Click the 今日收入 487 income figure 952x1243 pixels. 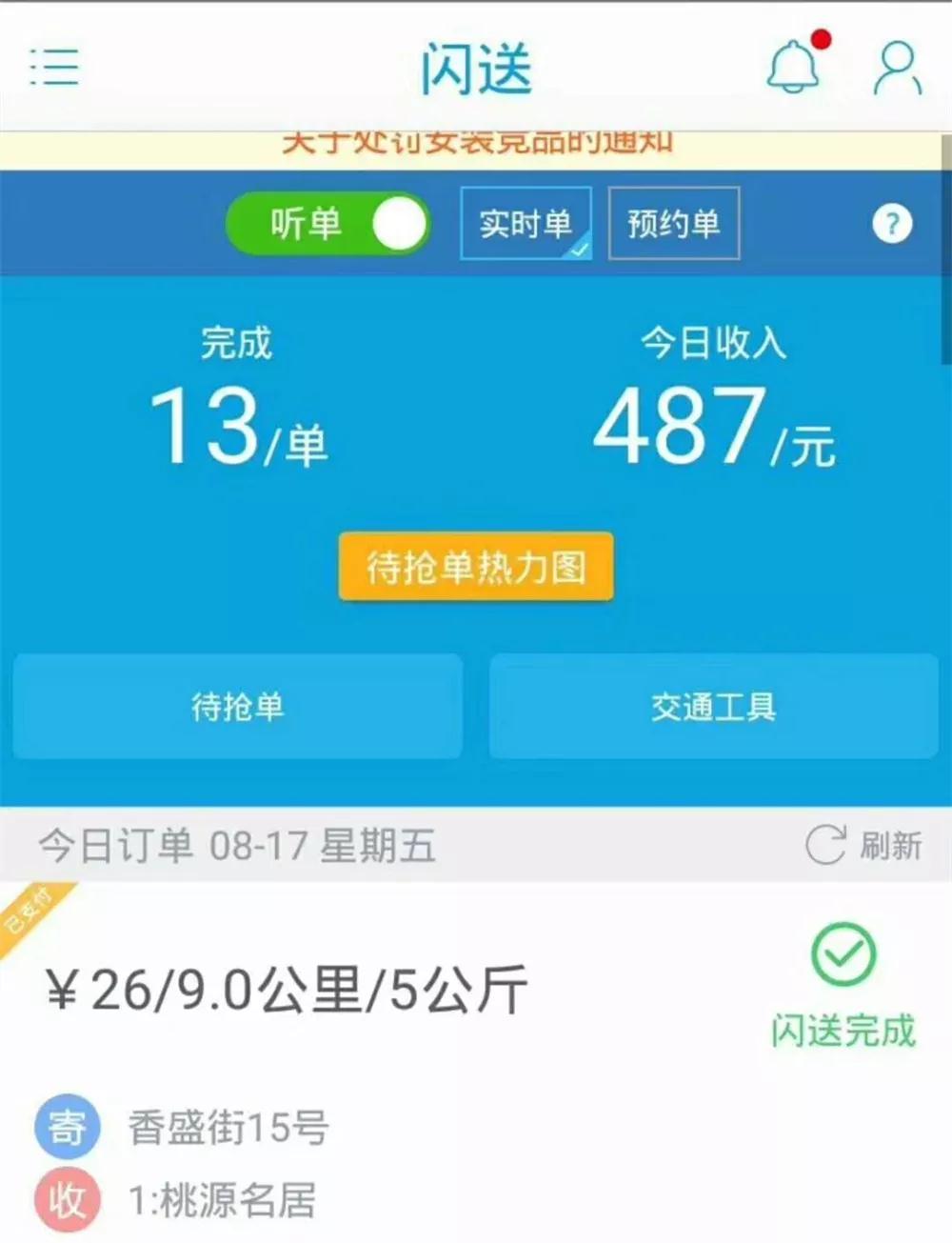713,424
